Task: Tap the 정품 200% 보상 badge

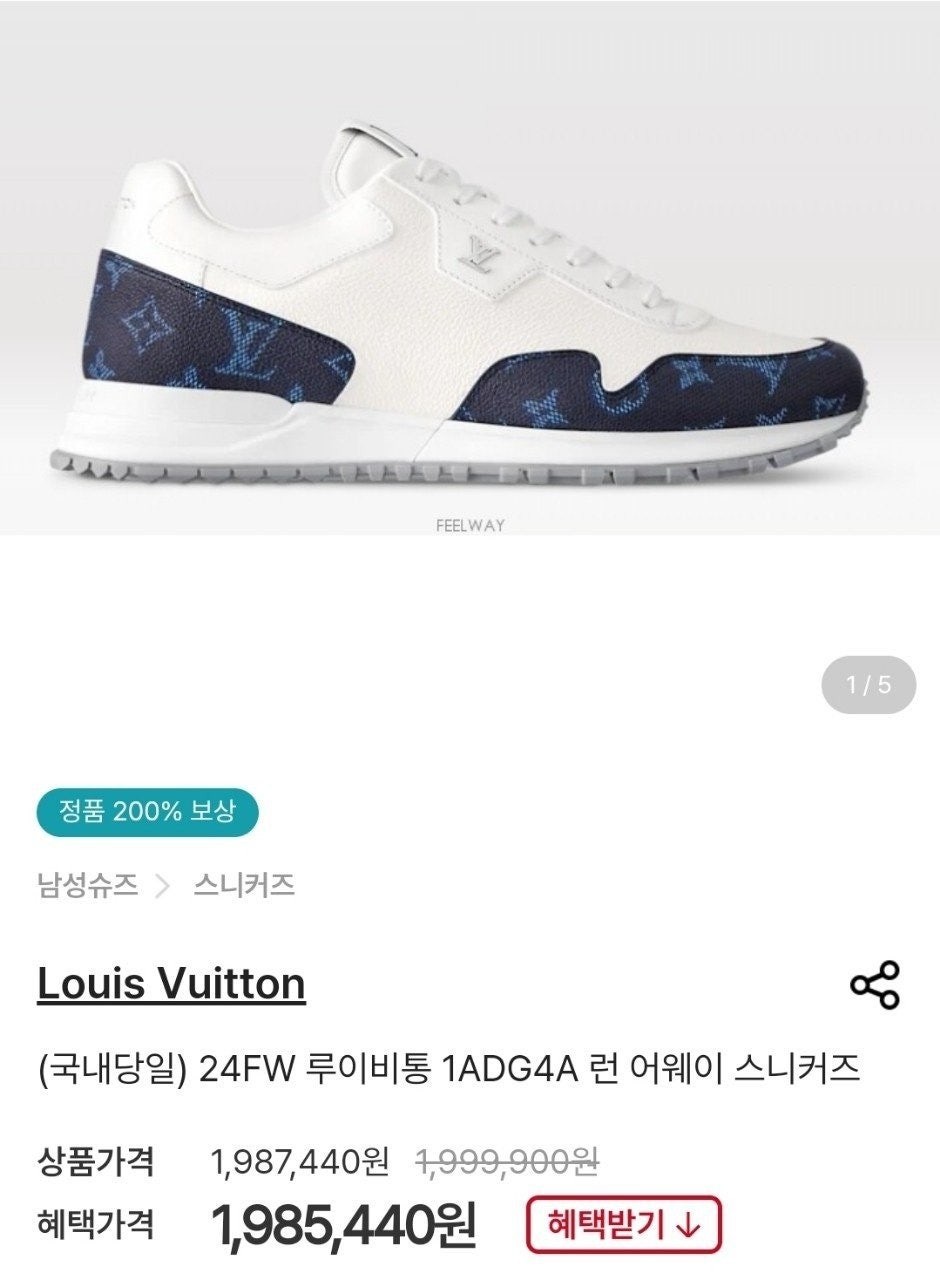Action: [x=147, y=812]
